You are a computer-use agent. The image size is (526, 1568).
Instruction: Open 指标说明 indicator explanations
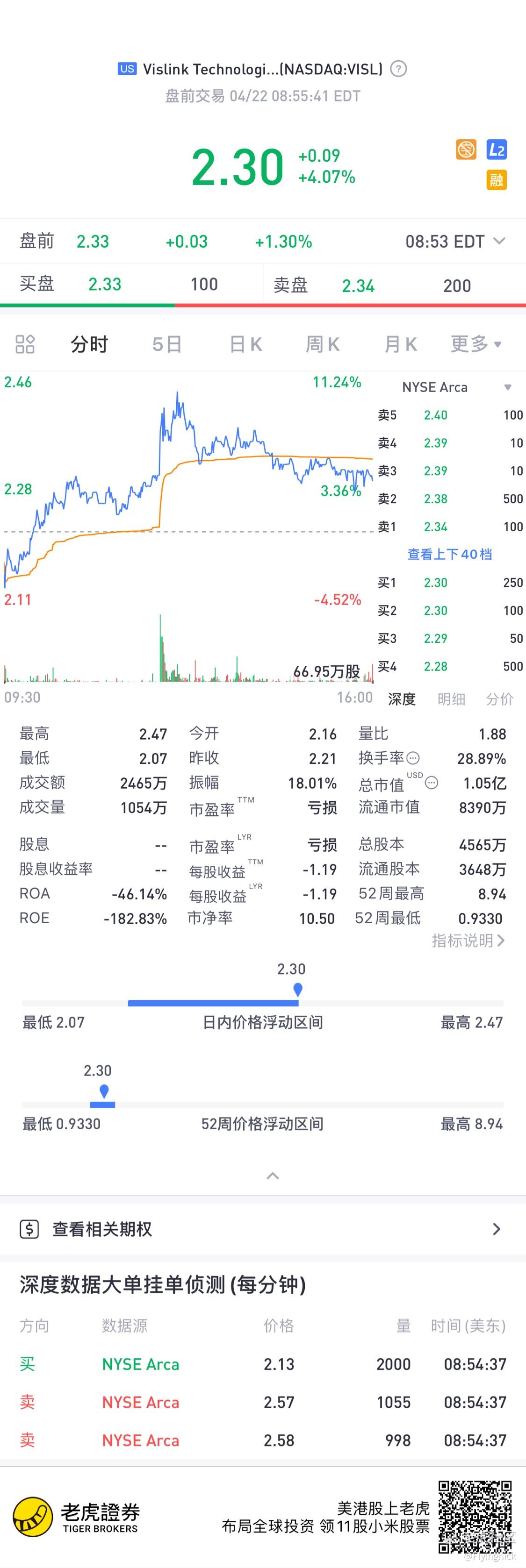[x=468, y=941]
